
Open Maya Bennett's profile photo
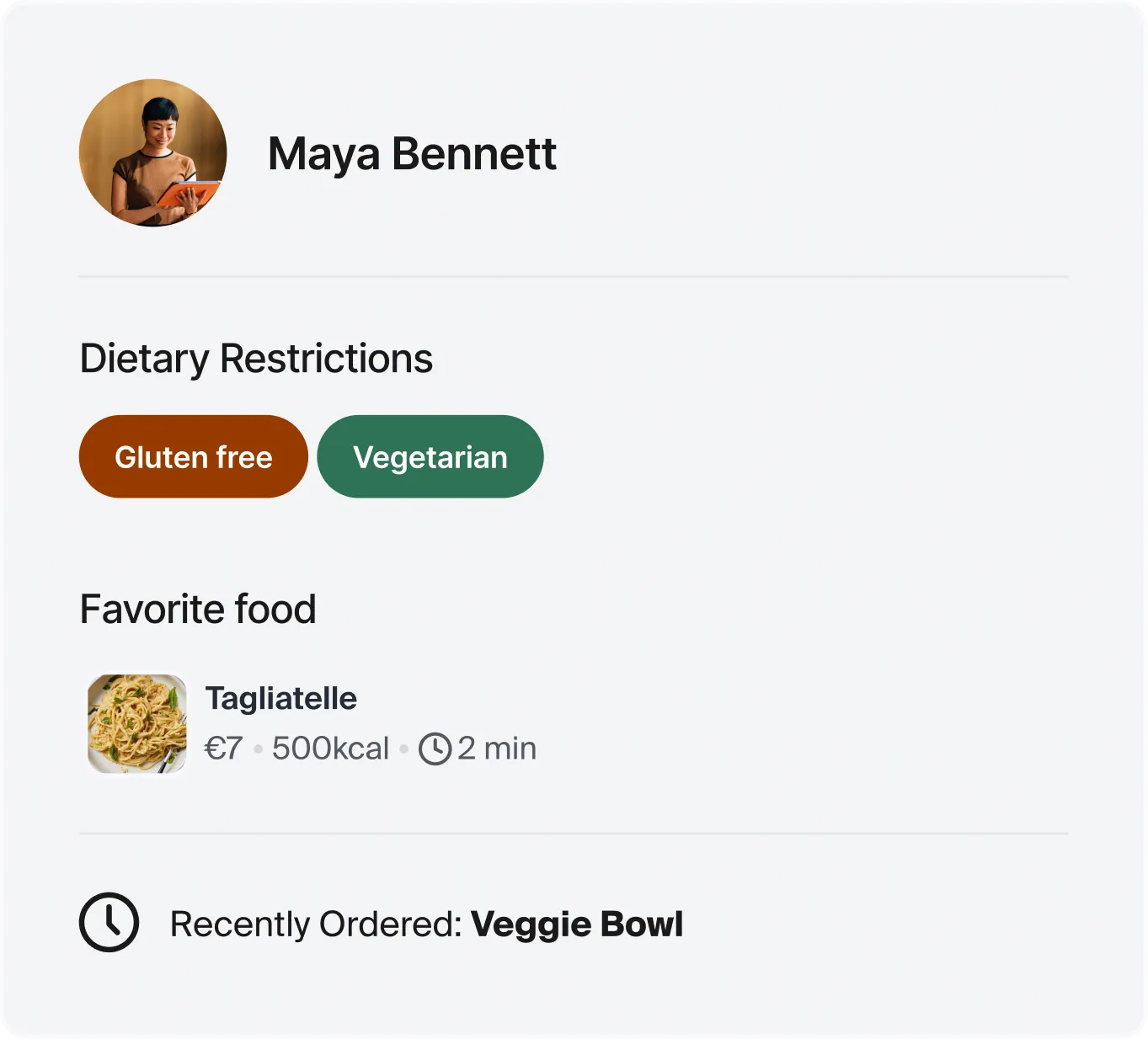152,152
